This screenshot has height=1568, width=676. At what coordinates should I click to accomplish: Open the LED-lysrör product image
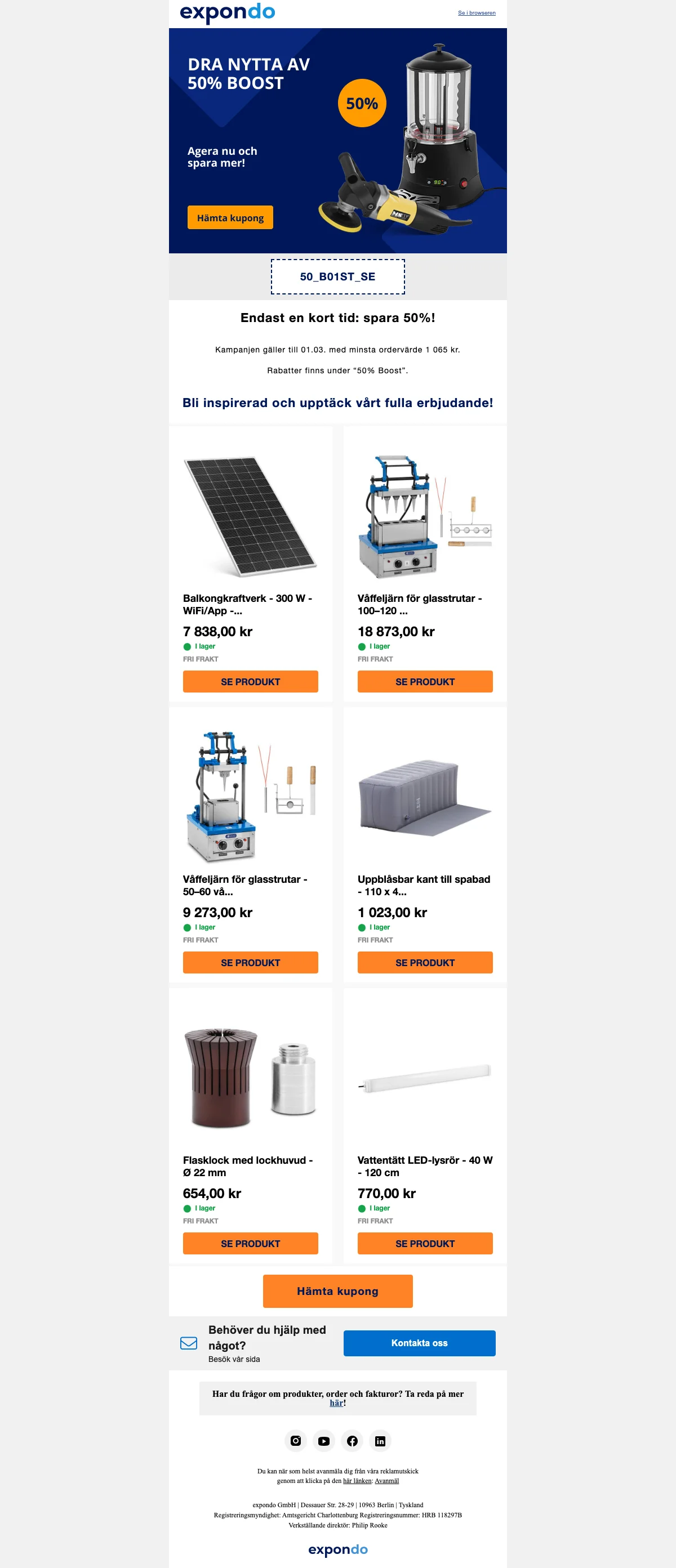point(425,1078)
